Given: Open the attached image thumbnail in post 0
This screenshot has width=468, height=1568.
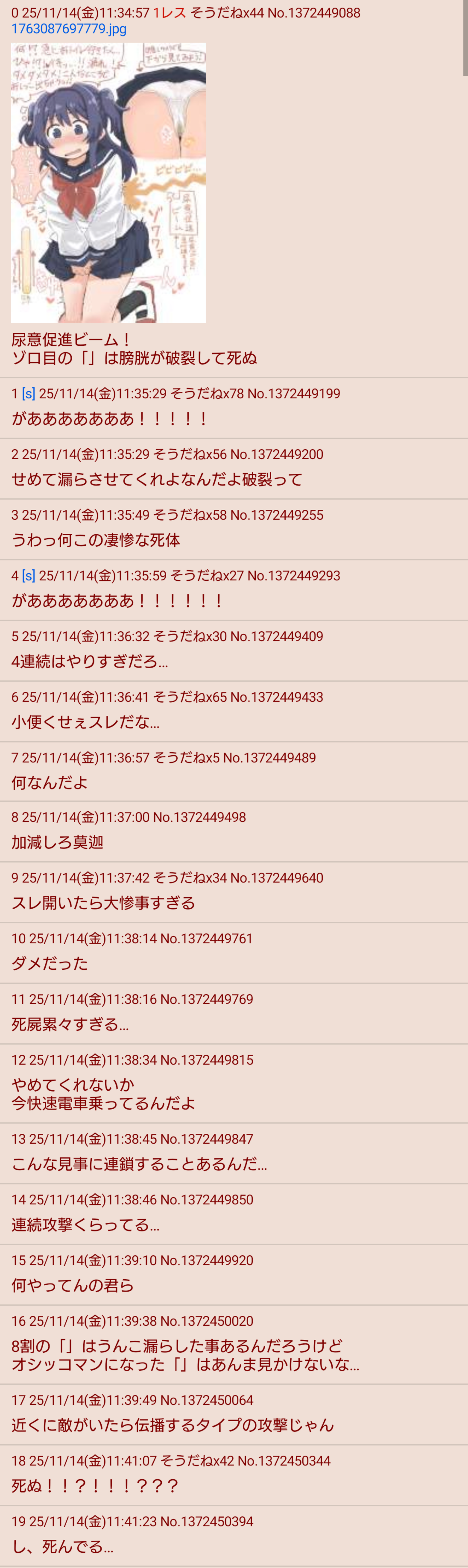Looking at the screenshot, I should point(108,183).
